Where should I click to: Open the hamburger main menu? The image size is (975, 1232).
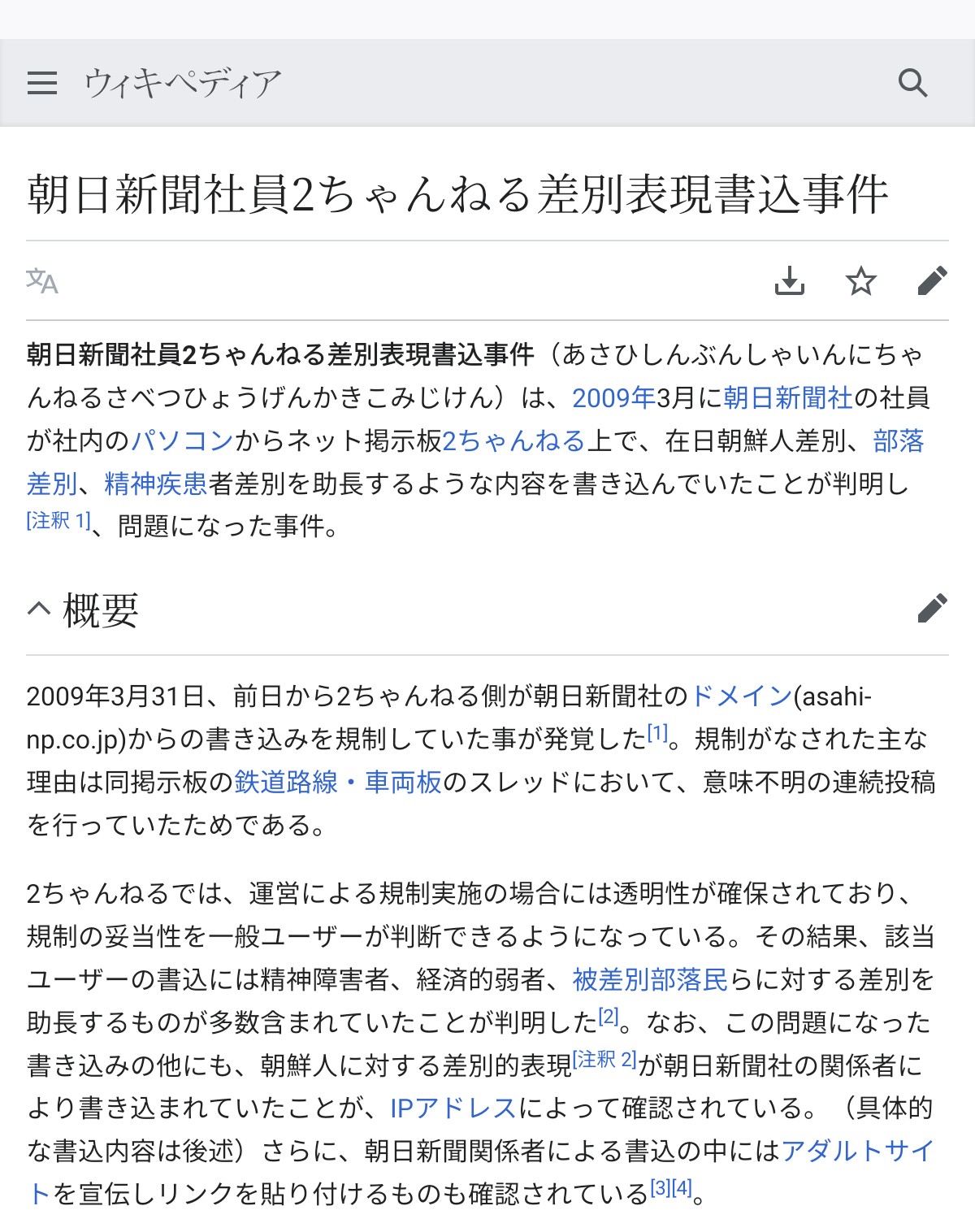pyautogui.click(x=42, y=83)
